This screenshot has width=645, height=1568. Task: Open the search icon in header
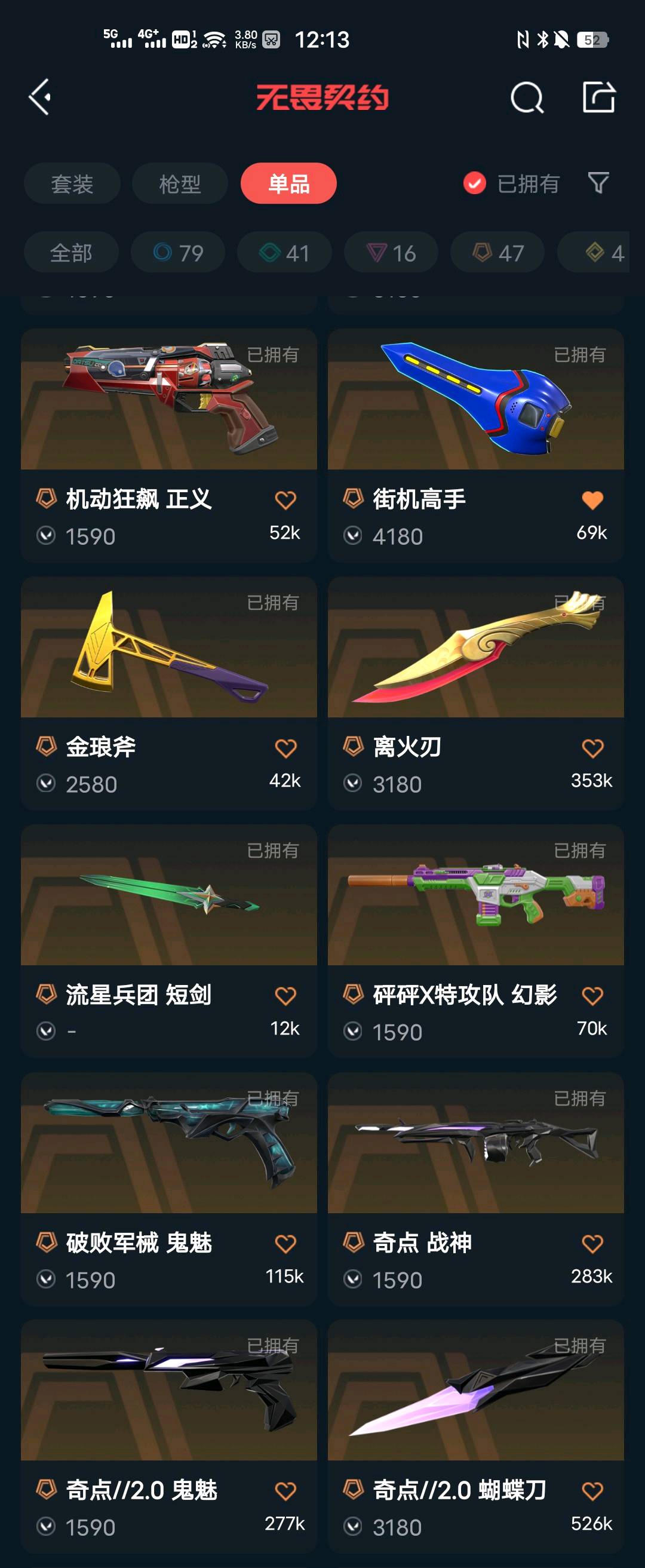[x=526, y=97]
